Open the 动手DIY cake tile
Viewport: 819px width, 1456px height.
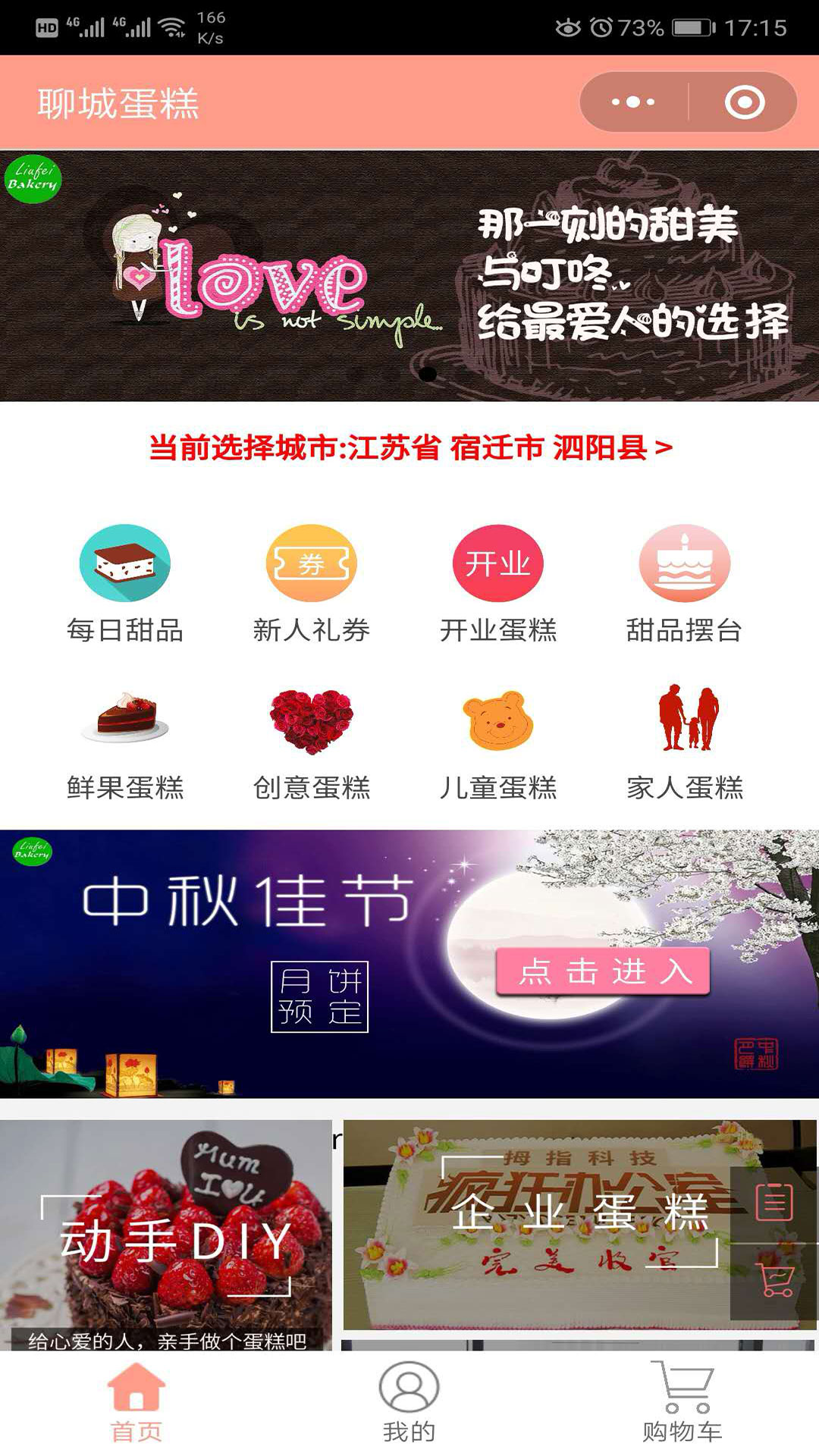pos(165,1235)
